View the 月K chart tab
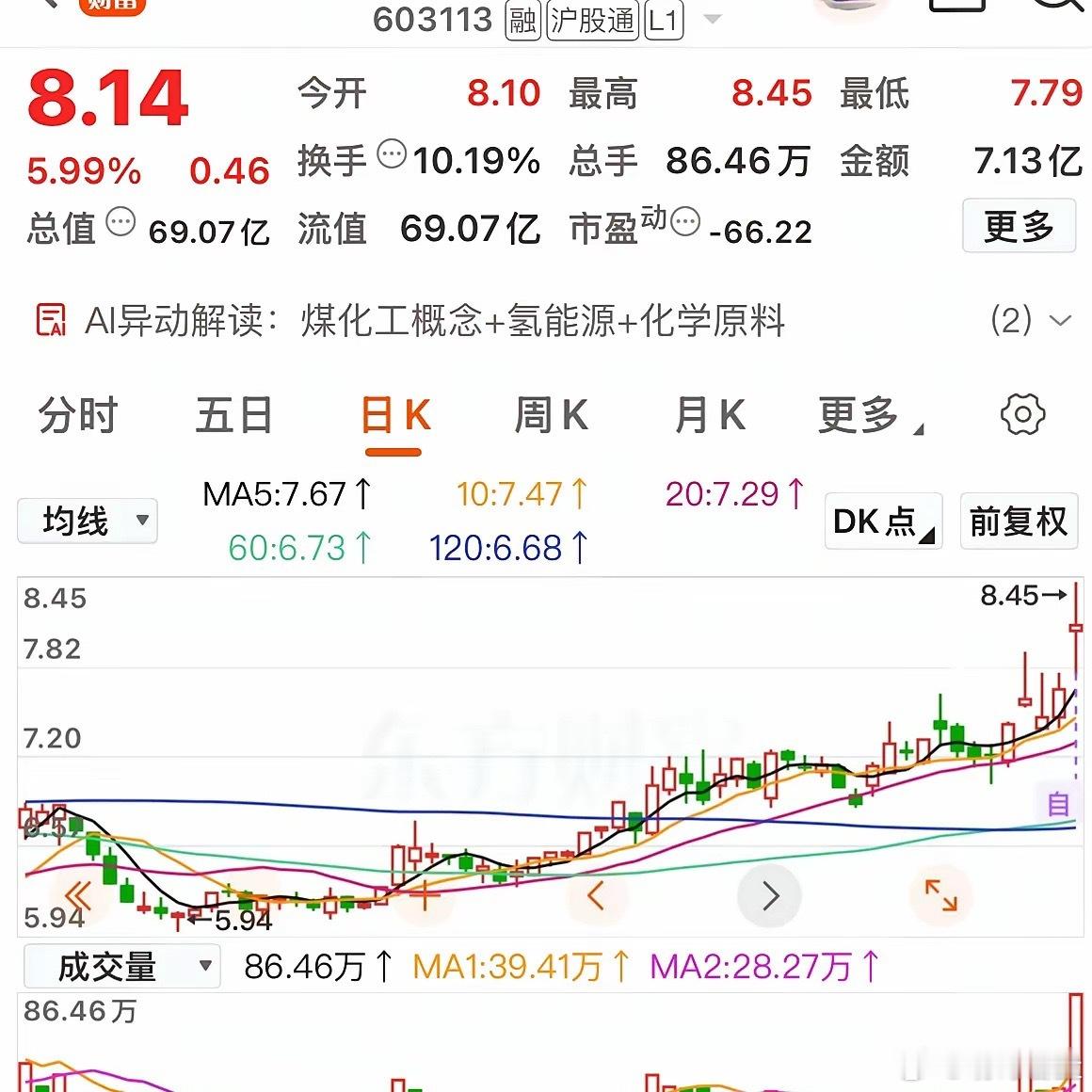Image resolution: width=1092 pixels, height=1092 pixels. pos(710,416)
